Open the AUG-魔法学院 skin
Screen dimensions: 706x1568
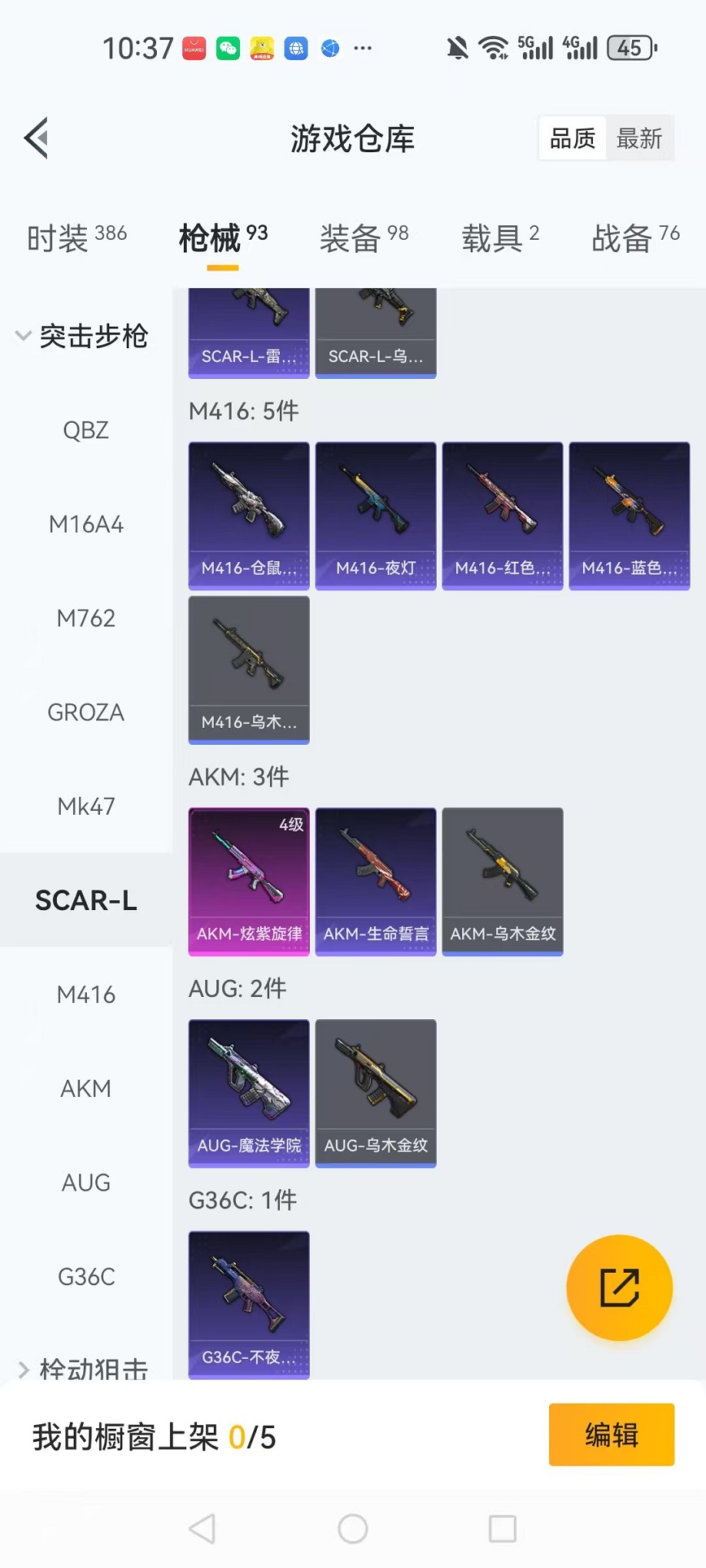[249, 1092]
